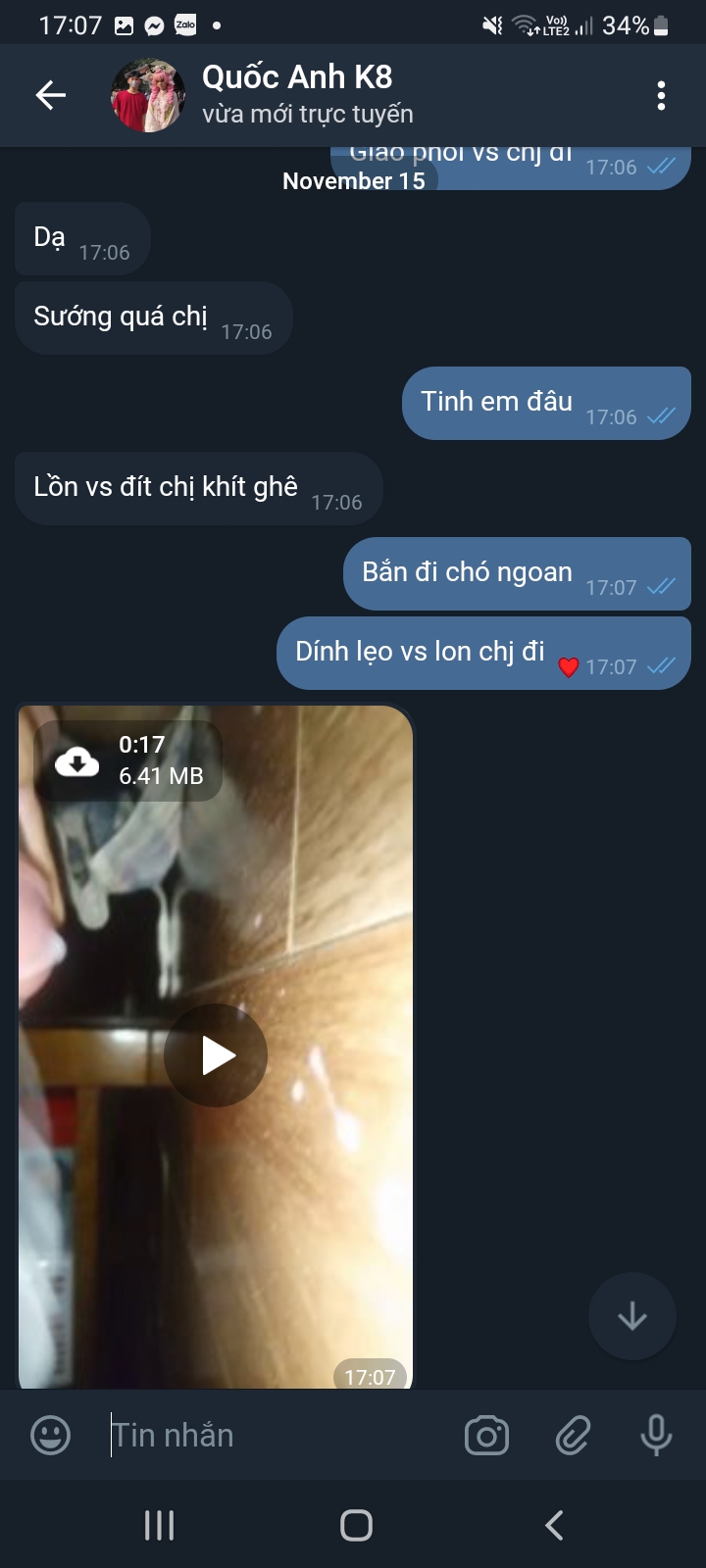Focus the Tin nhắn message field

tap(275, 1436)
